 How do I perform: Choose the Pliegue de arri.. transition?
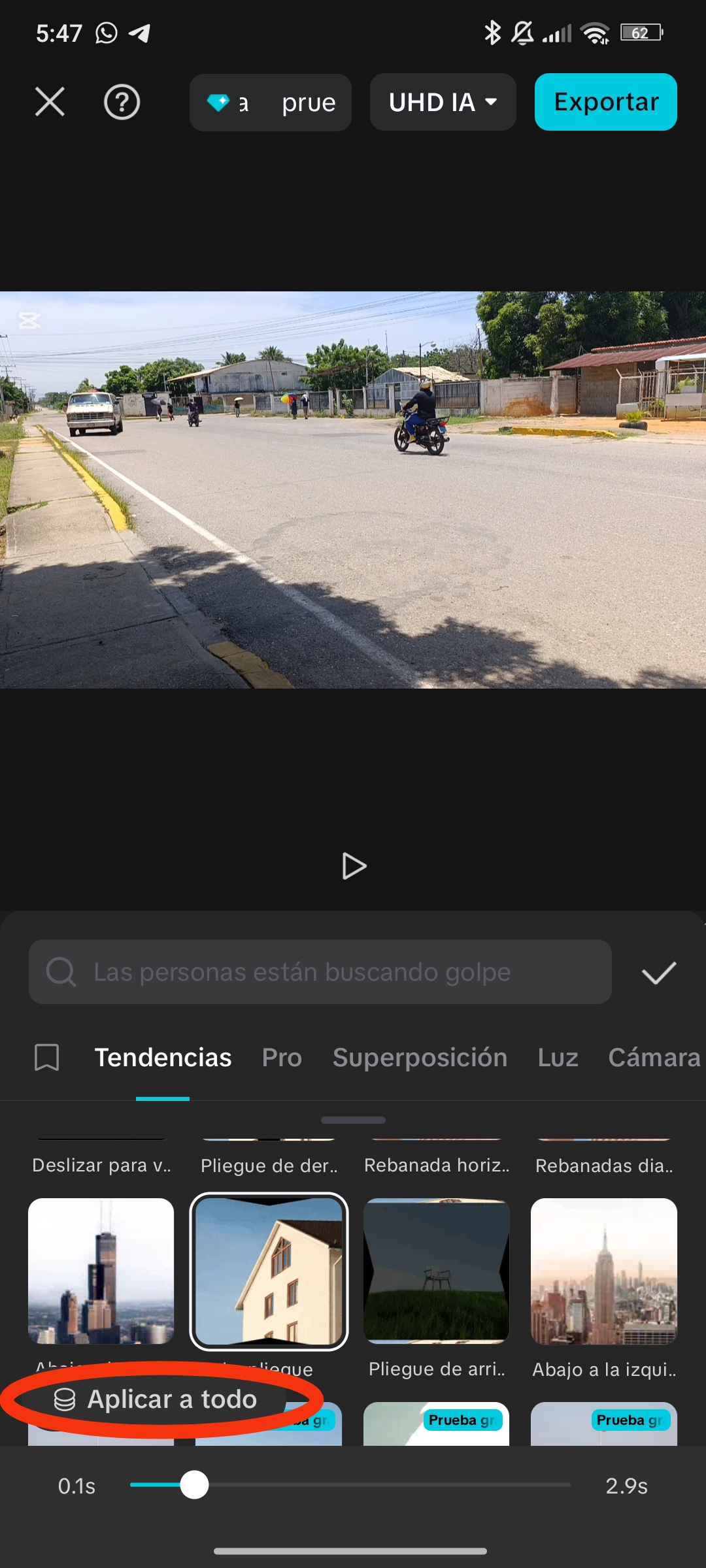click(x=436, y=1271)
